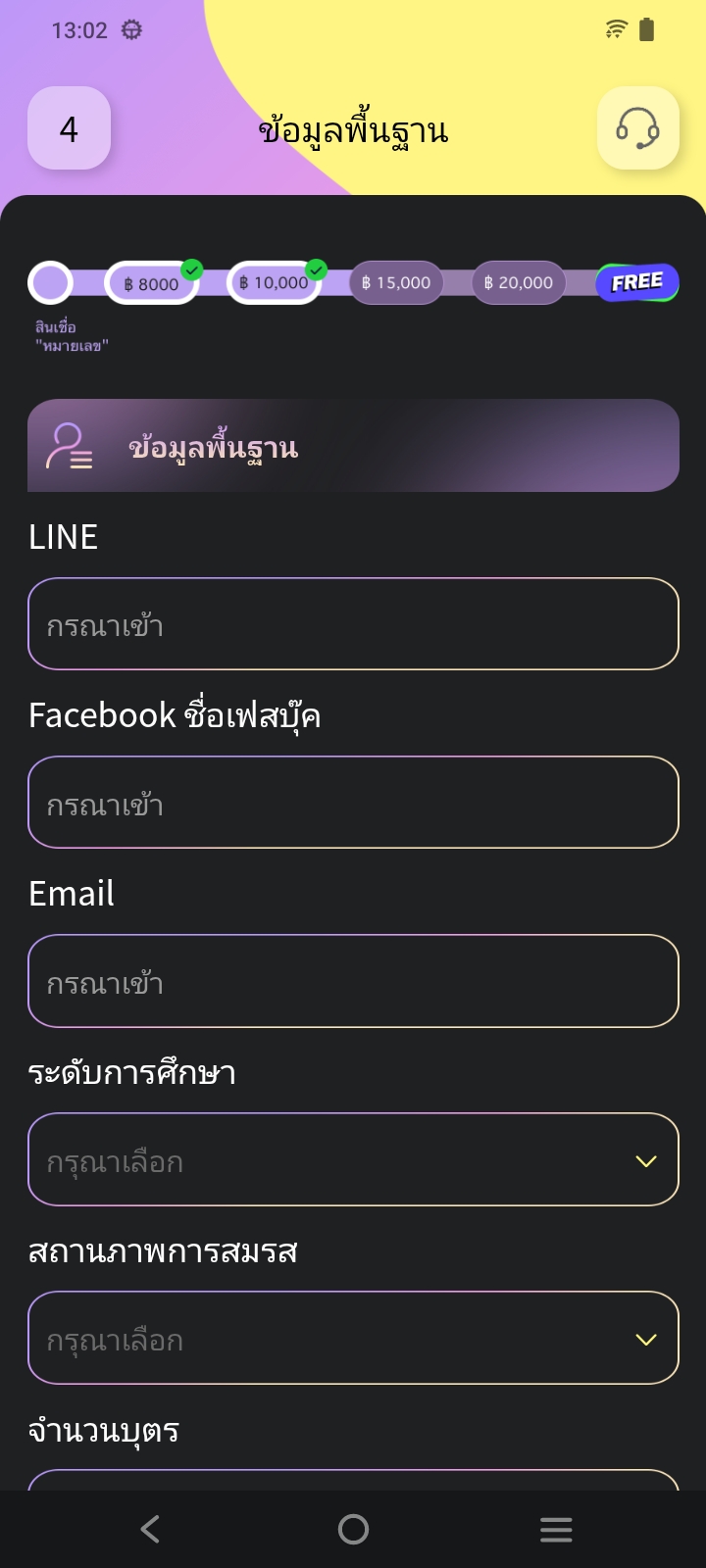Tap the number 4 button at top left
Image resolution: width=706 pixels, height=1568 pixels.
69,128
